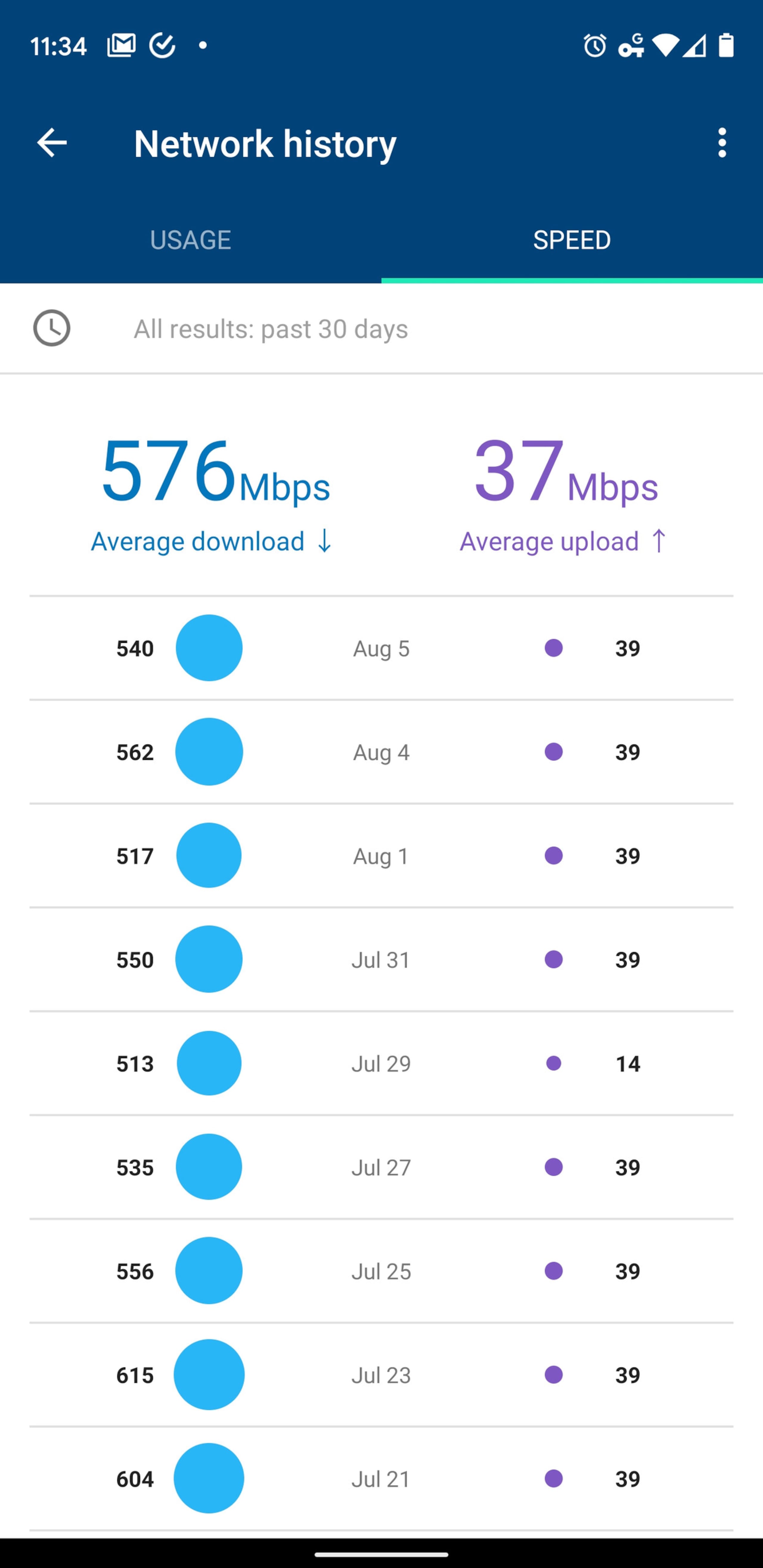
Task: View the Aug 1 speed result
Action: tap(381, 856)
